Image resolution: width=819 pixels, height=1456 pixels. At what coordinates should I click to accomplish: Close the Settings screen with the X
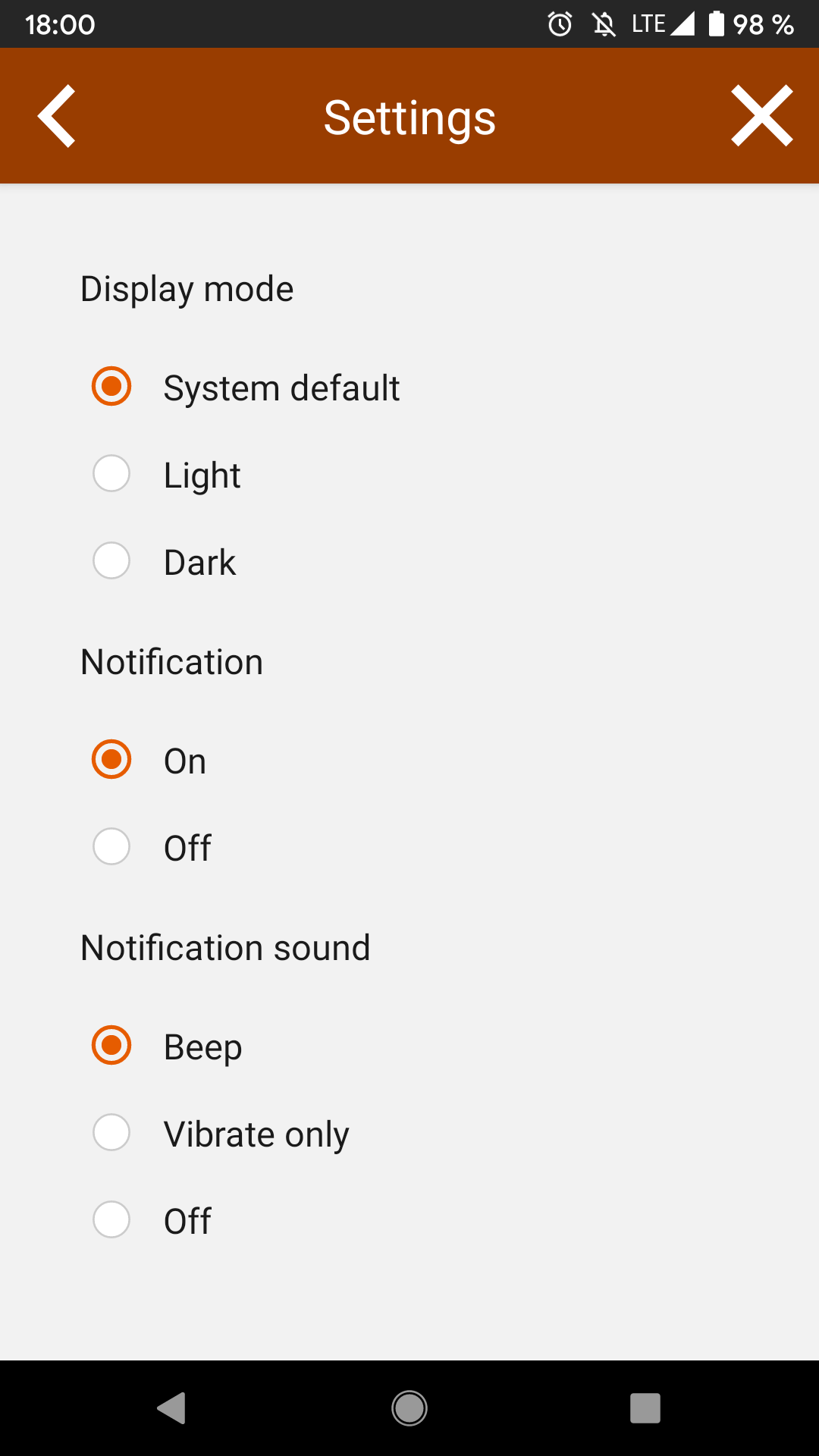click(x=761, y=115)
